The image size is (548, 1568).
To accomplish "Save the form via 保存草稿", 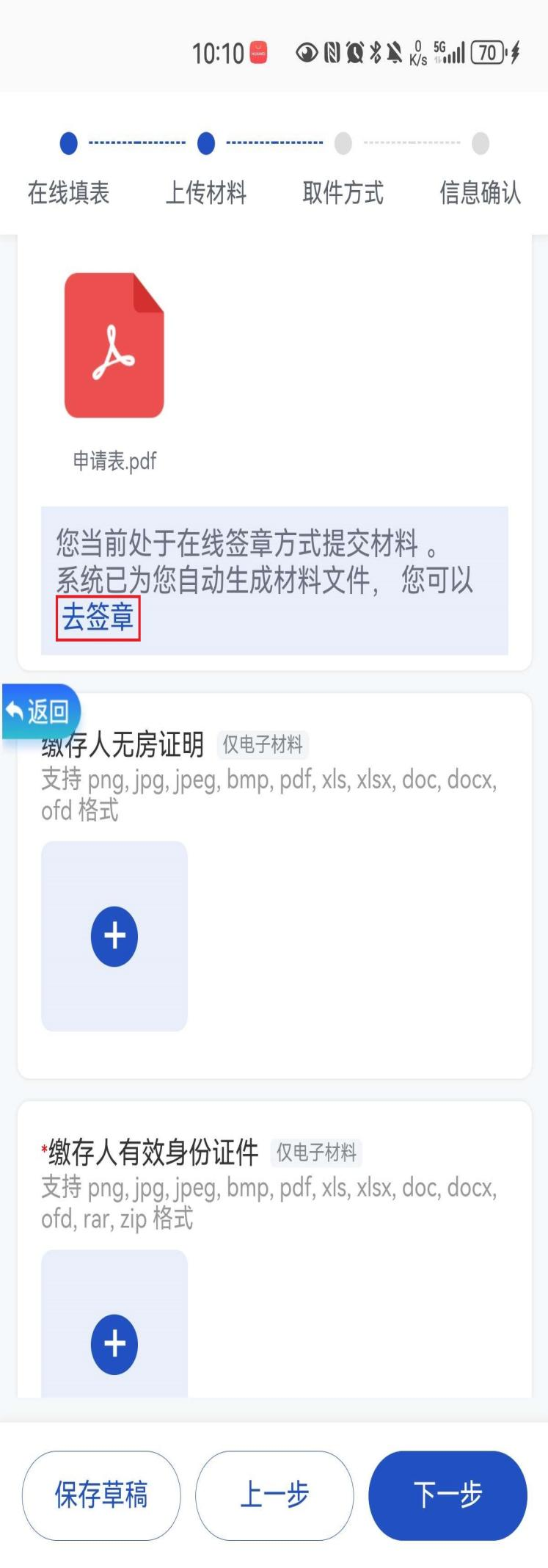I will coord(101,1495).
